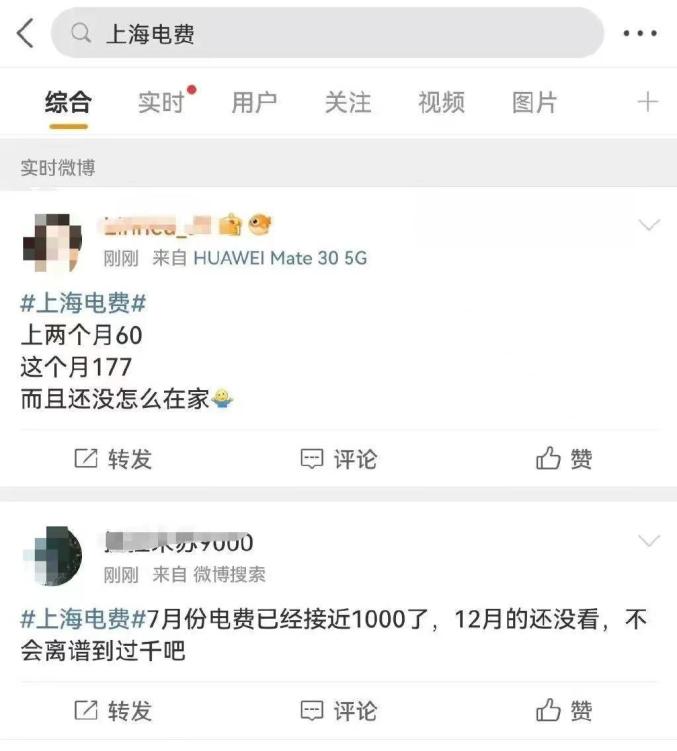The image size is (677, 751).
Task: Open the three-dot overflow menu
Action: [x=640, y=33]
